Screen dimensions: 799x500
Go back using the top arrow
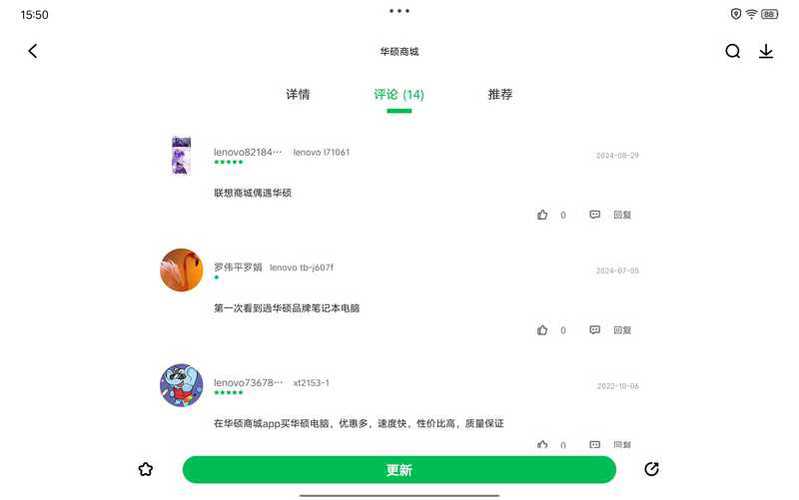coord(32,51)
